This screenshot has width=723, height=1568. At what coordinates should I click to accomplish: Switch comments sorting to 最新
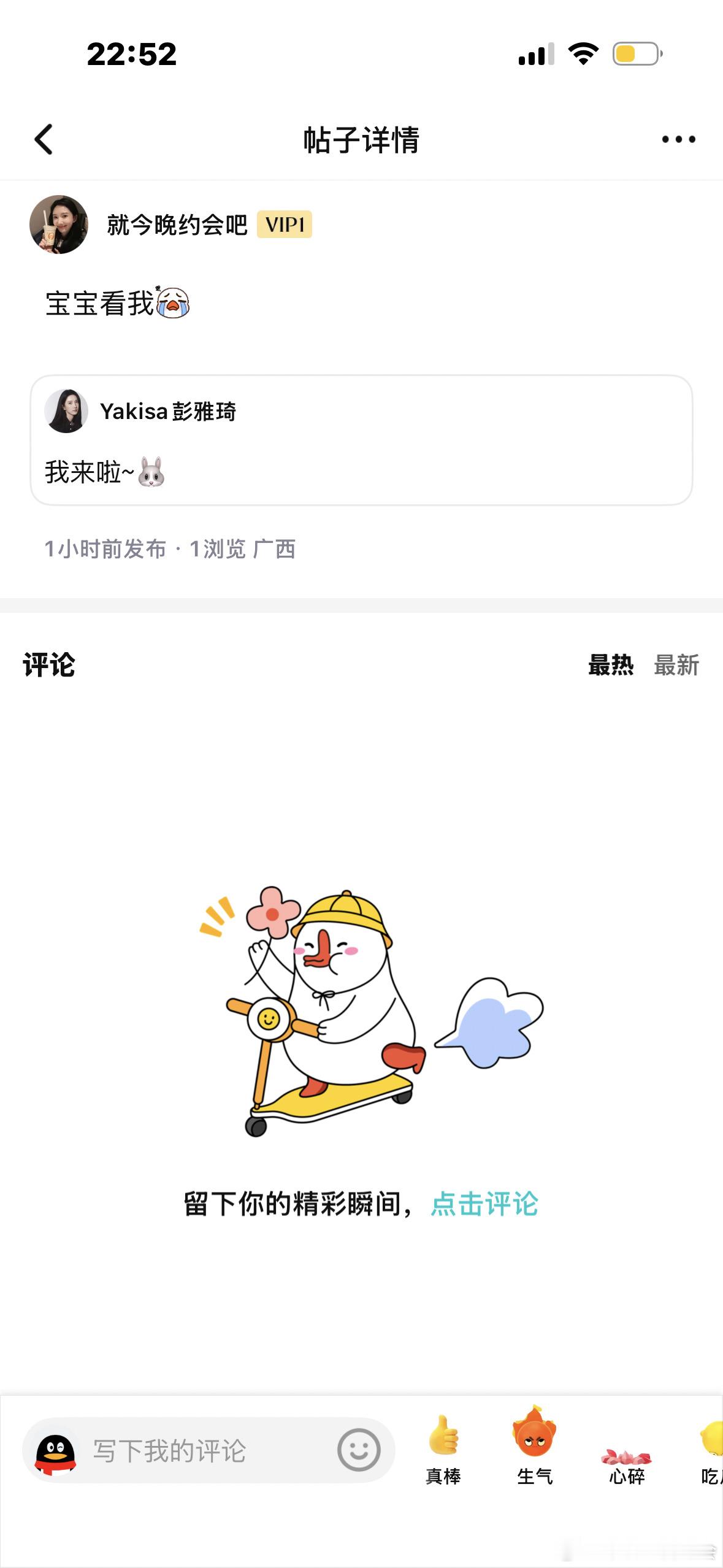tap(676, 666)
